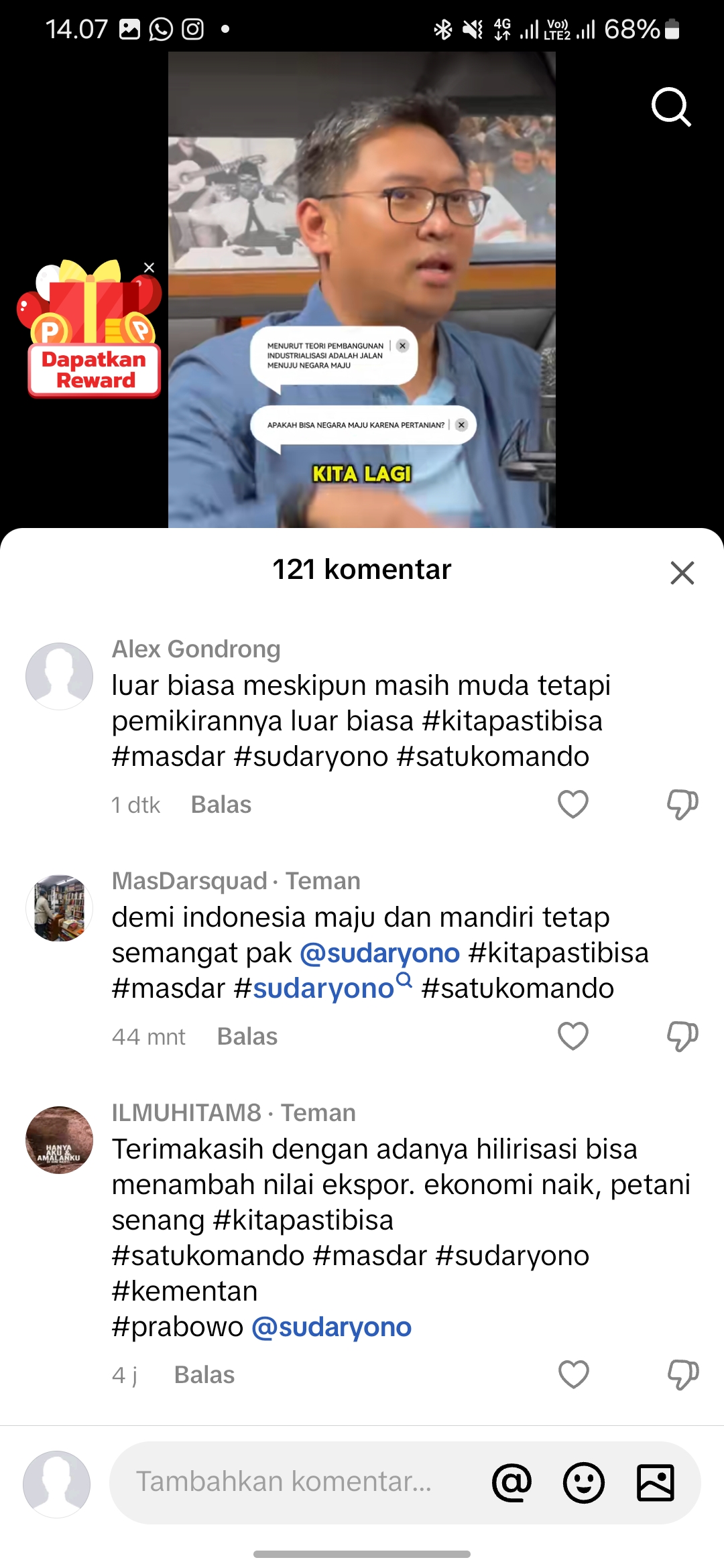Open ILMUHITAM8's profile picture
This screenshot has width=724, height=1568.
point(59,1140)
